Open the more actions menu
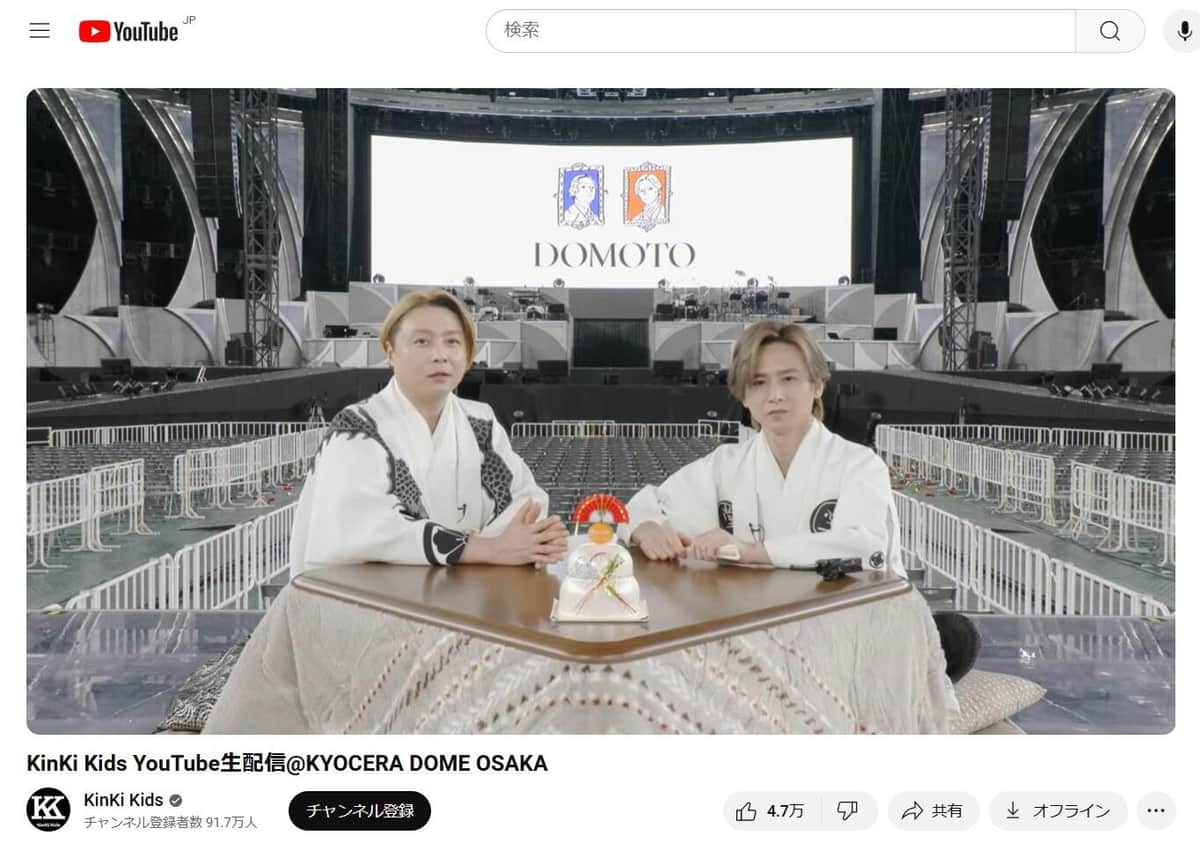Screen dimensions: 1200x844 tap(1157, 811)
